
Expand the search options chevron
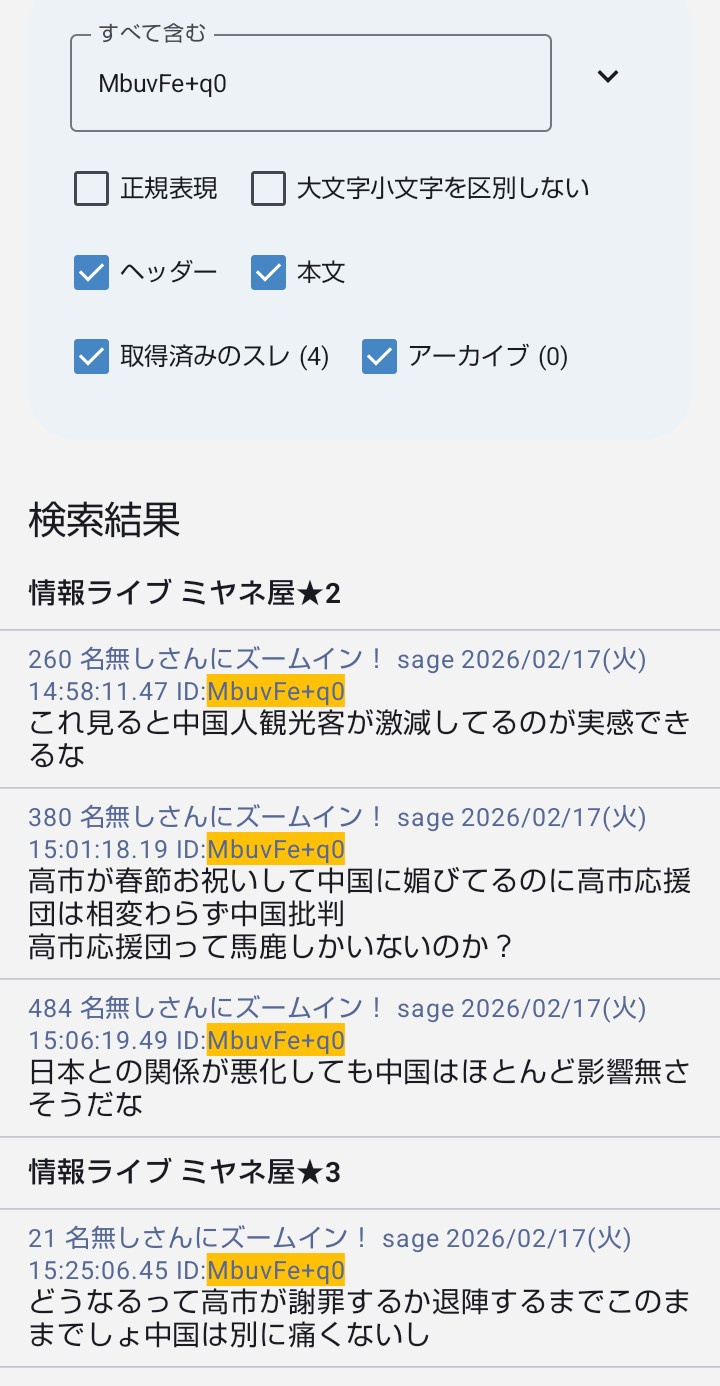tap(608, 77)
